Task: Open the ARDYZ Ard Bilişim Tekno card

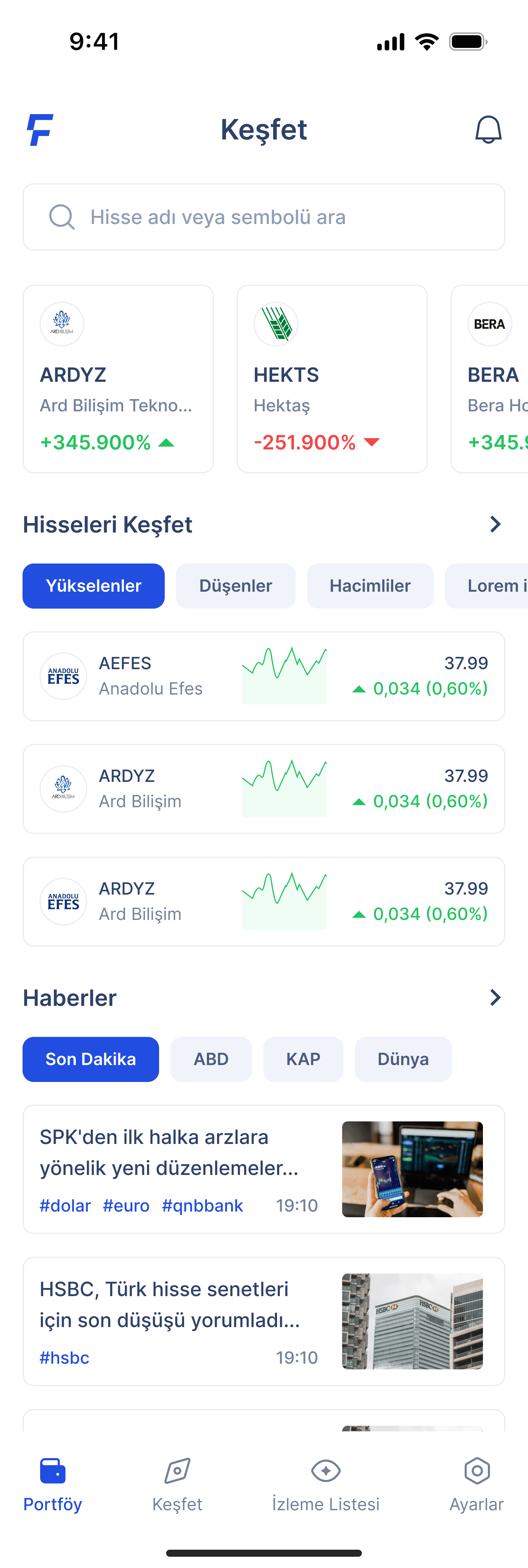Action: coord(118,379)
